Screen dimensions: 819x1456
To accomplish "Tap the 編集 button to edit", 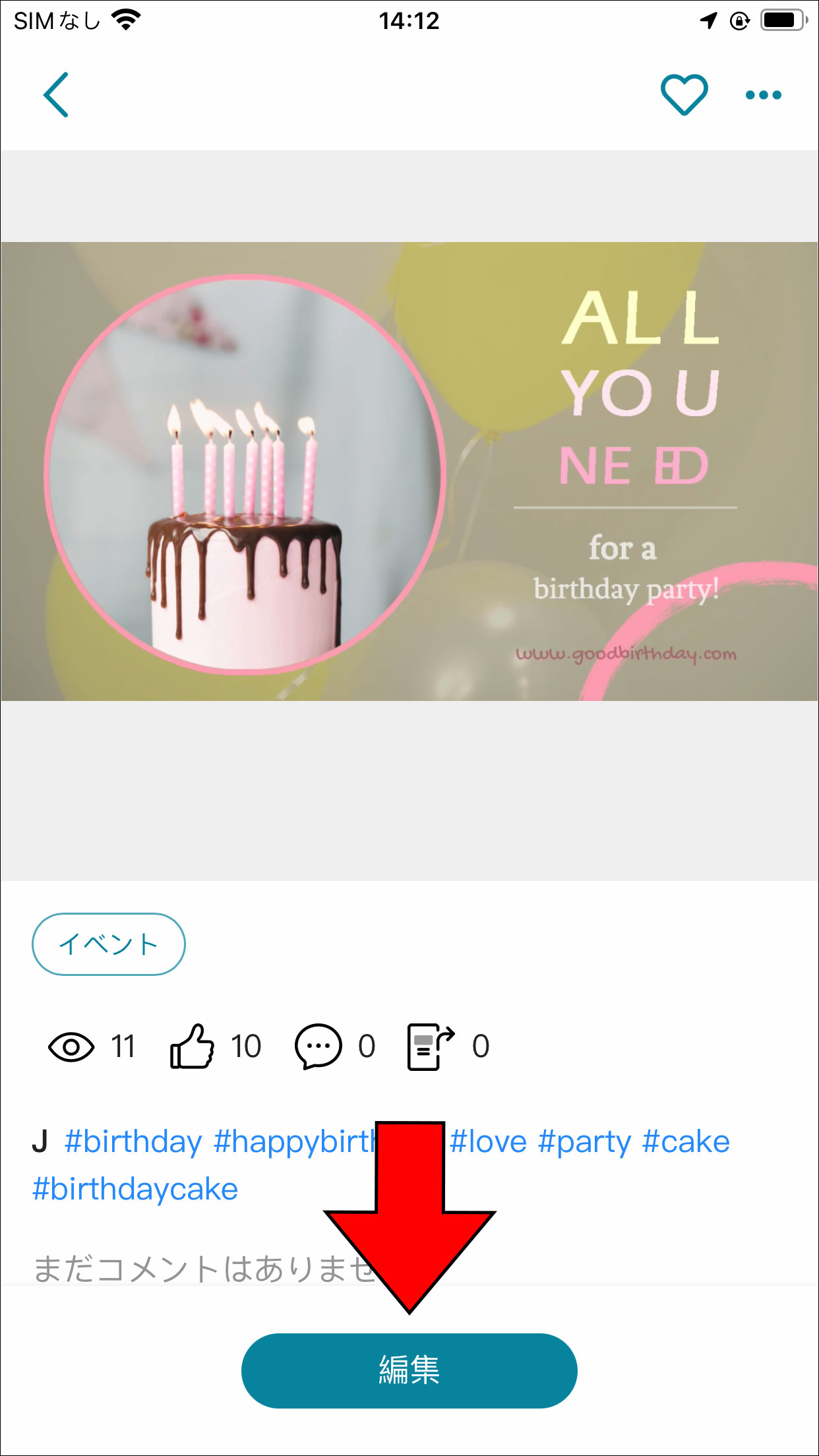I will coord(409,1369).
